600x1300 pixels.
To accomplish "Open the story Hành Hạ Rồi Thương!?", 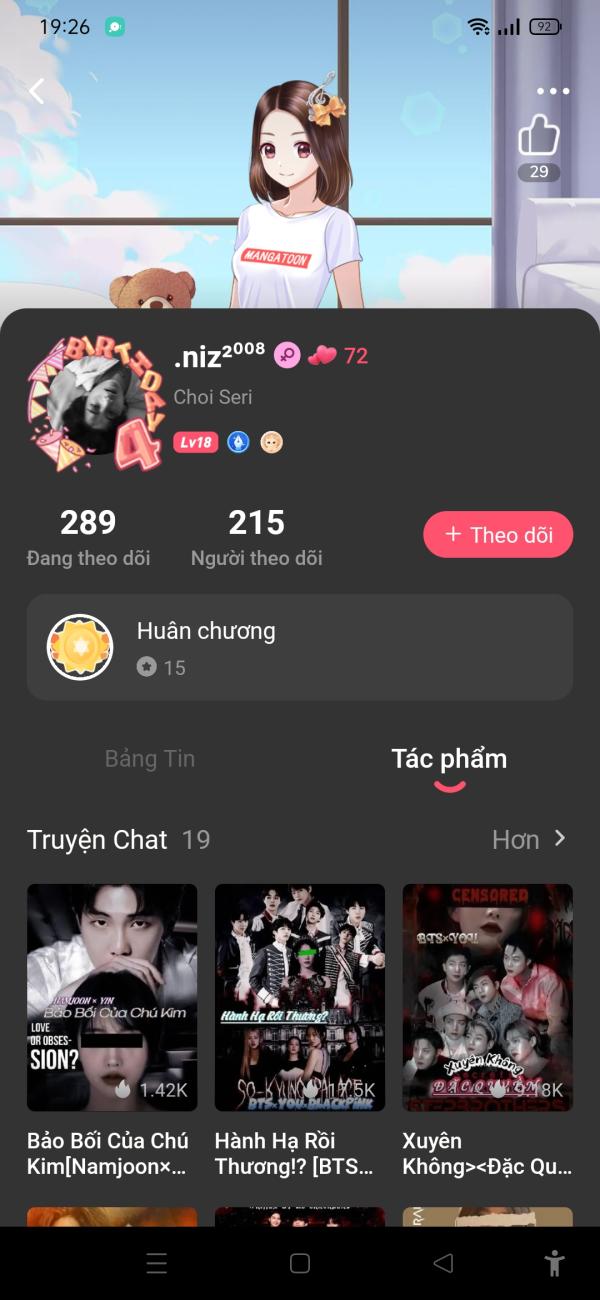I will click(300, 998).
